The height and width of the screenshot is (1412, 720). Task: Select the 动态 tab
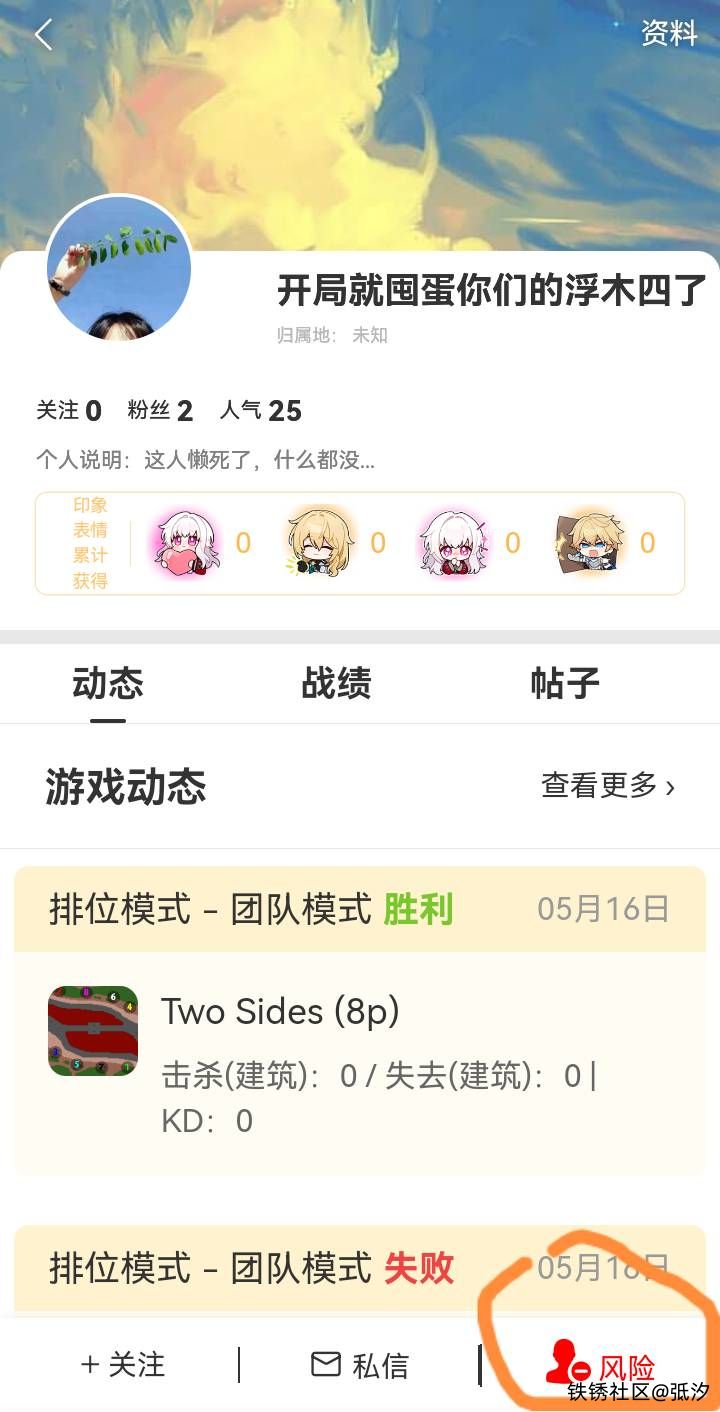[108, 684]
